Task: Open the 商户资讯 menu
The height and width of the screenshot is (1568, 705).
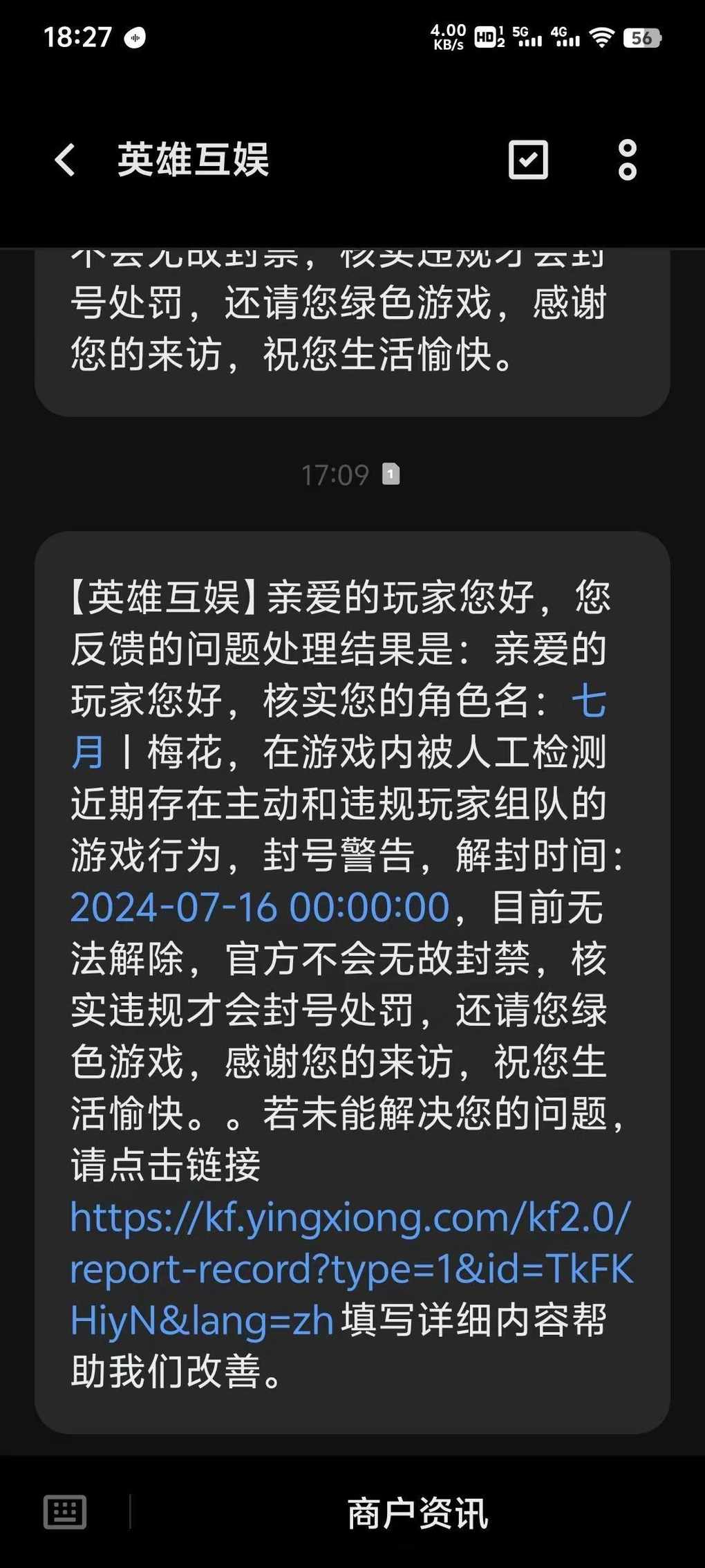Action: pos(417,1513)
